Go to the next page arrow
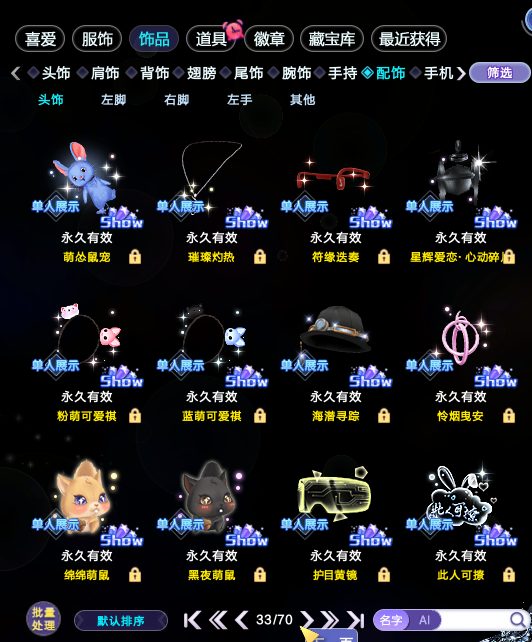Image resolution: width=532 pixels, height=642 pixels. [x=306, y=620]
